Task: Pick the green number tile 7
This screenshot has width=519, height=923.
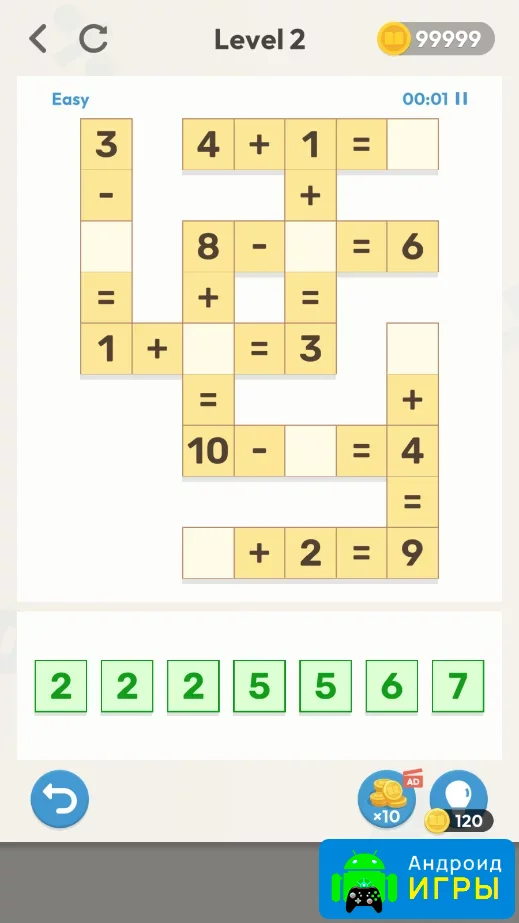Action: tap(458, 686)
